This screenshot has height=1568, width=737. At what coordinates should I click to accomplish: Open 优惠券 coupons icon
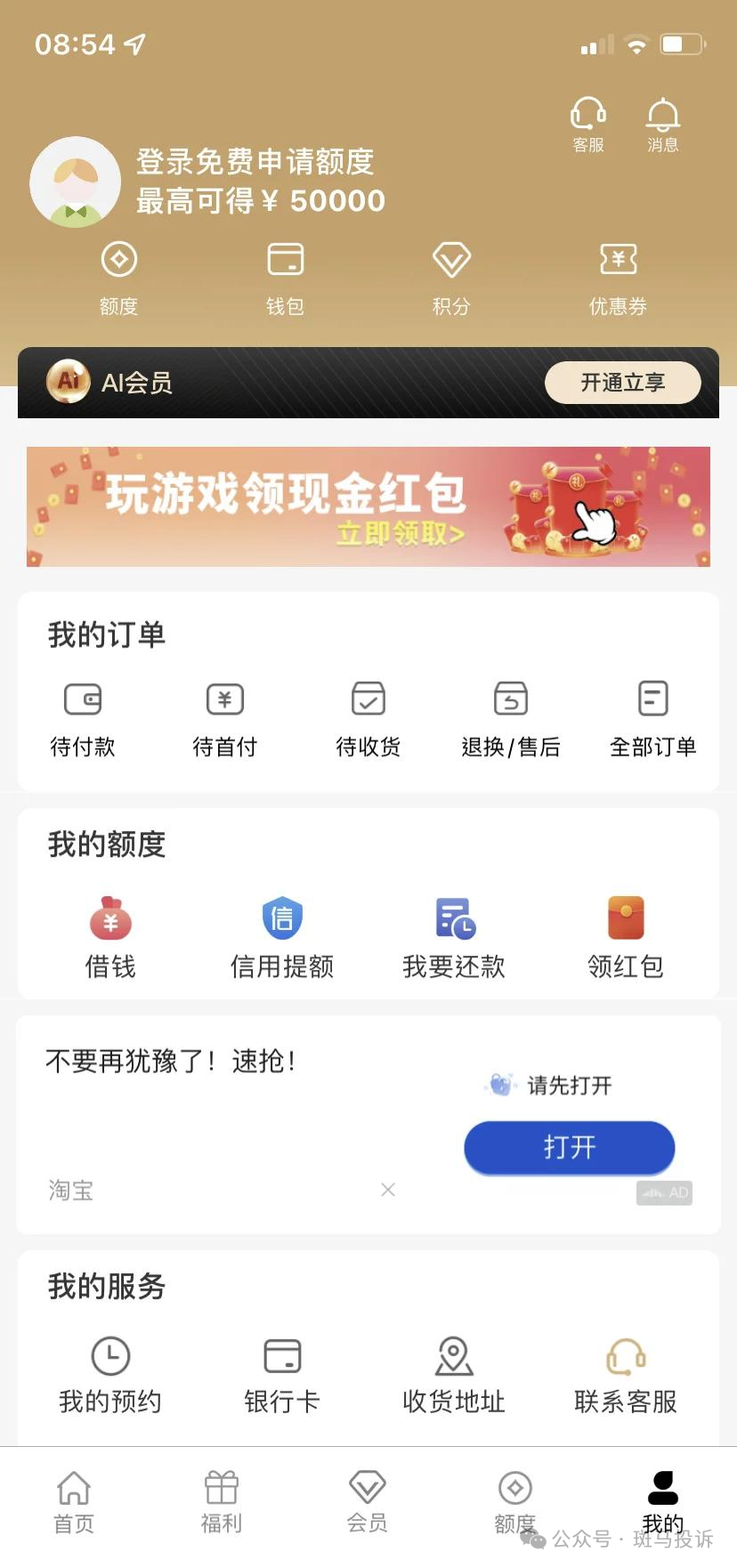pyautogui.click(x=618, y=276)
